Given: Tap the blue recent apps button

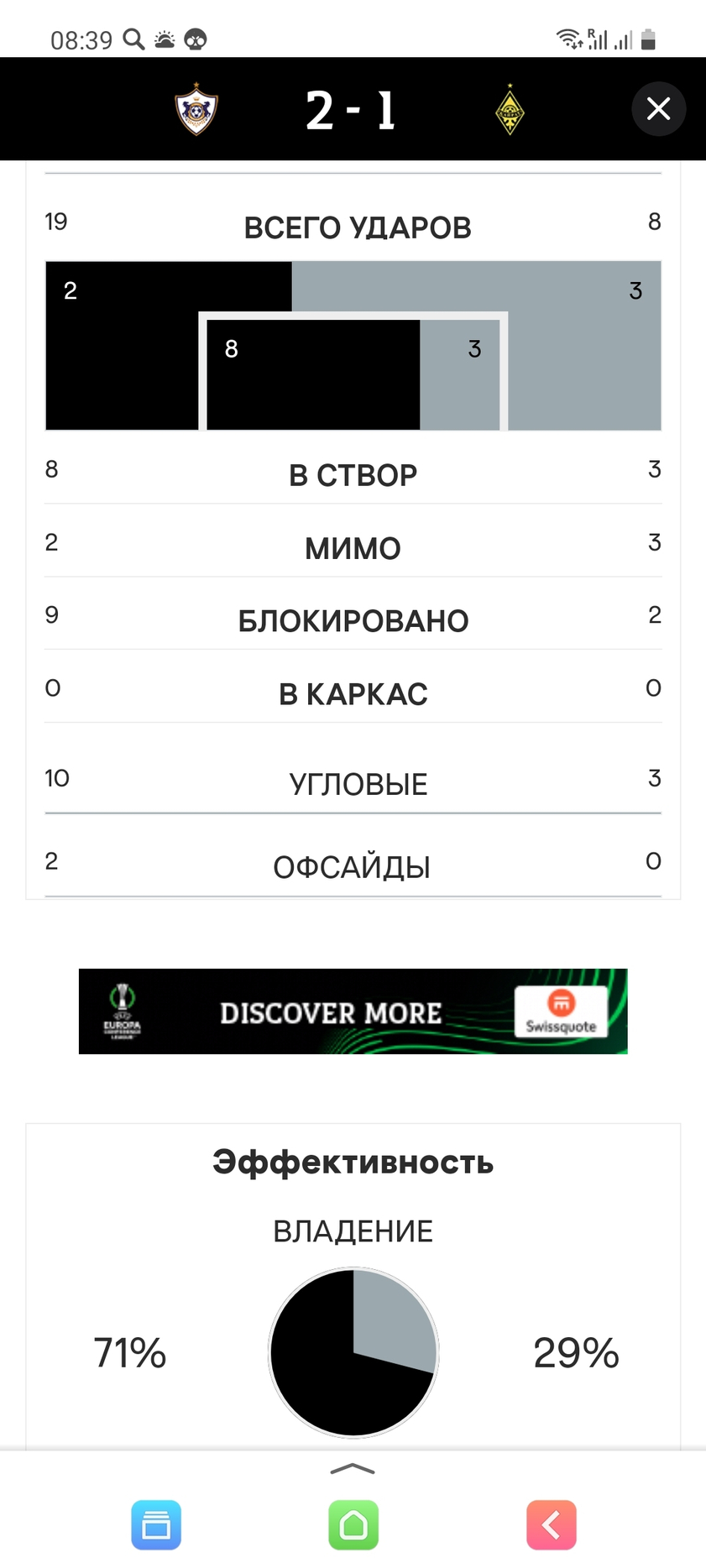Looking at the screenshot, I should coord(156,1524).
